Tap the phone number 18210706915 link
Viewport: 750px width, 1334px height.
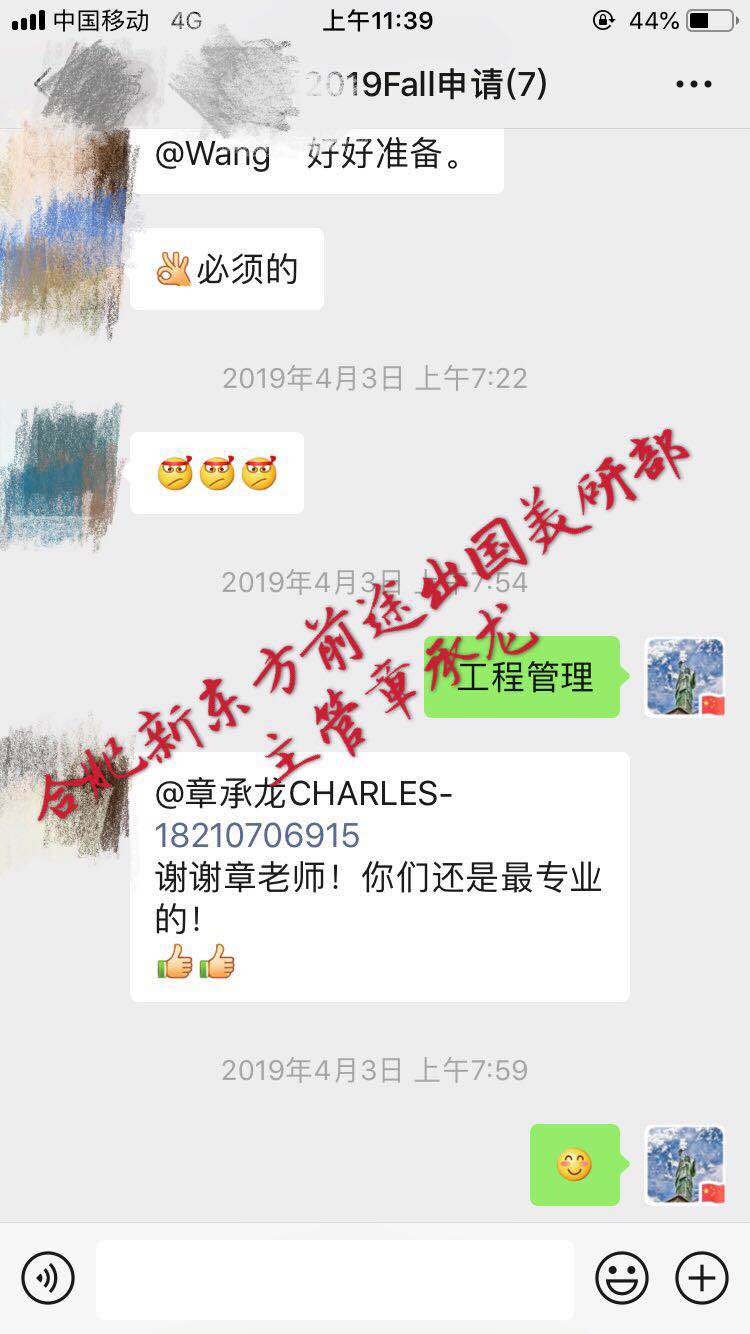257,836
